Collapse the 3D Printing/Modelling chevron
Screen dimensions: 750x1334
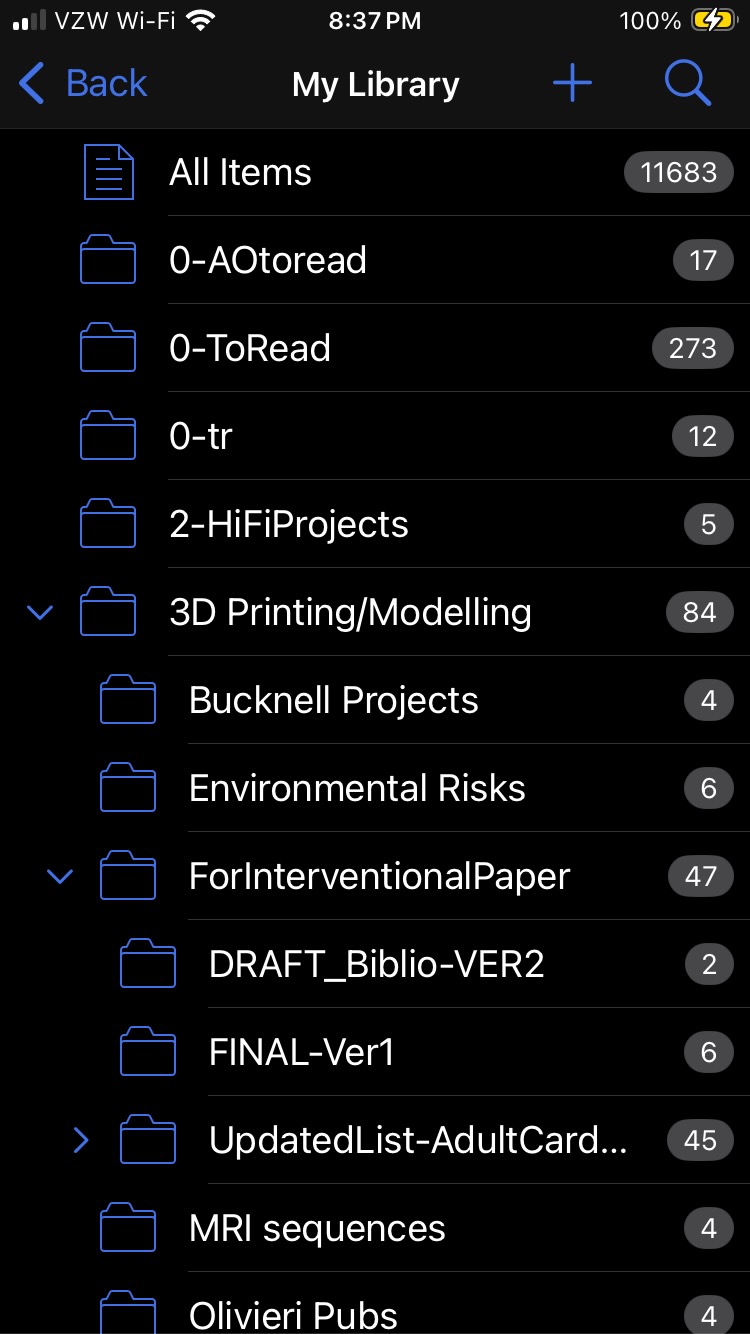click(40, 612)
